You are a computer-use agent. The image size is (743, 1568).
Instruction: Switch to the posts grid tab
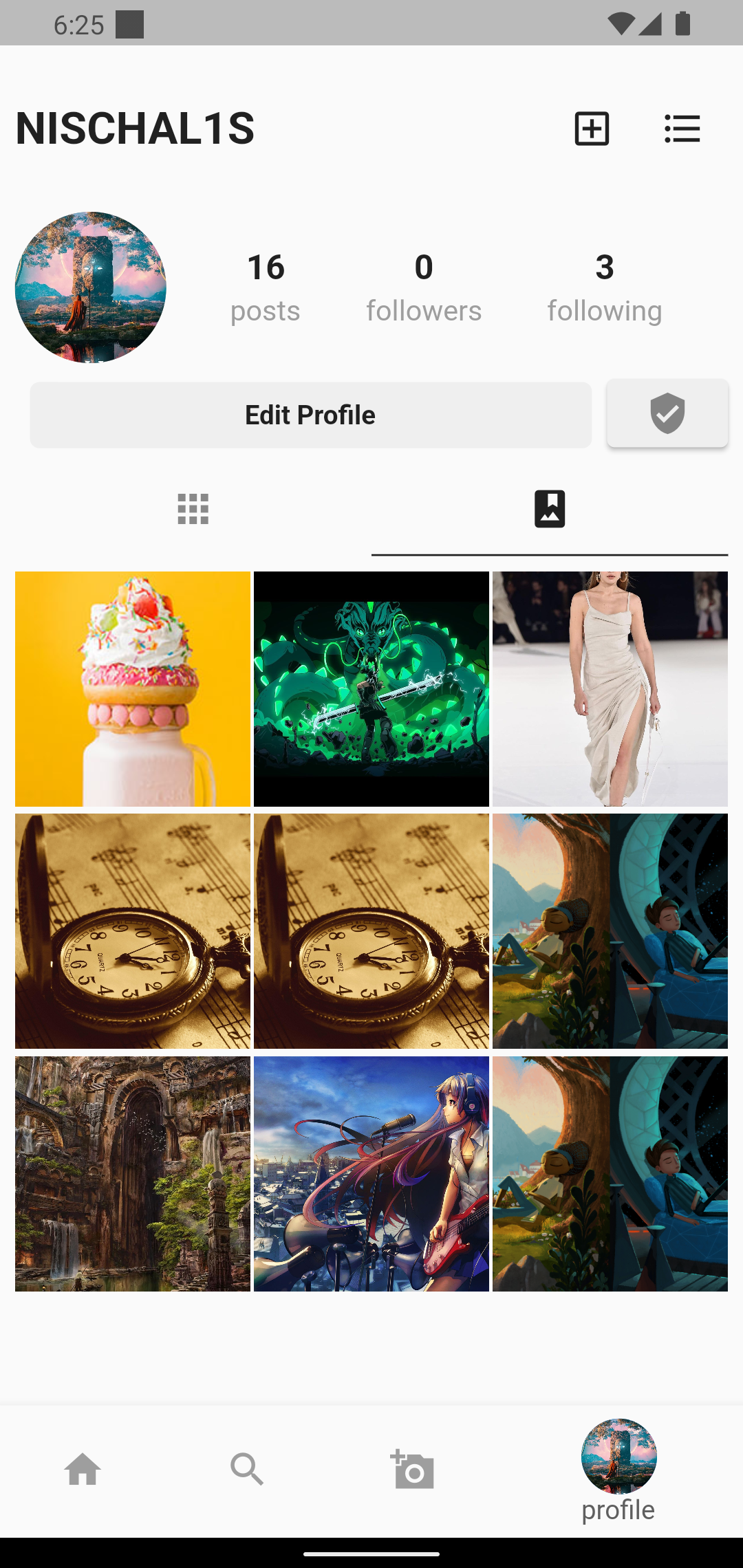tap(193, 509)
